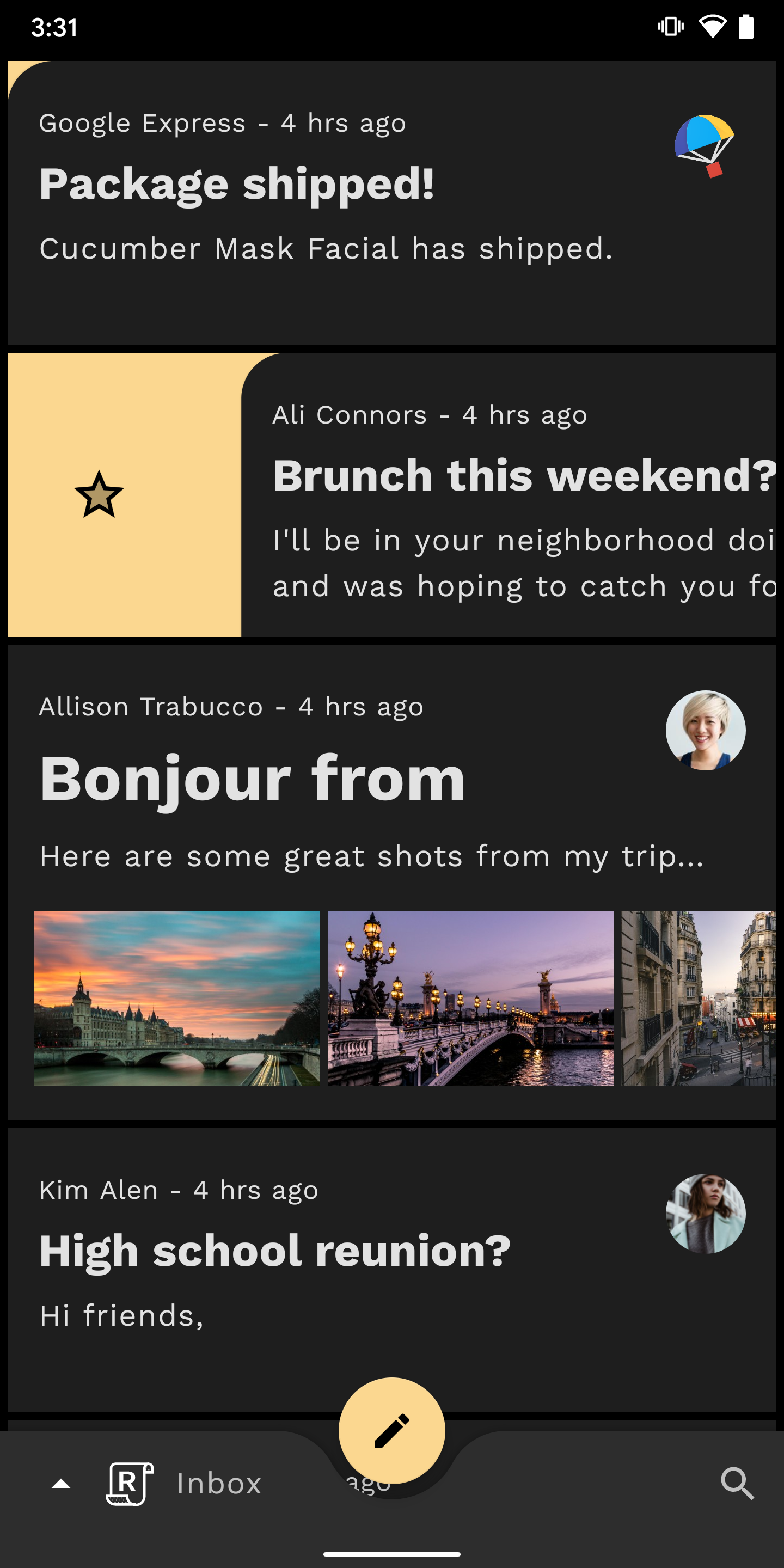Open the "Package shipped!" email
This screenshot has width=784, height=1568.
pos(304,201)
